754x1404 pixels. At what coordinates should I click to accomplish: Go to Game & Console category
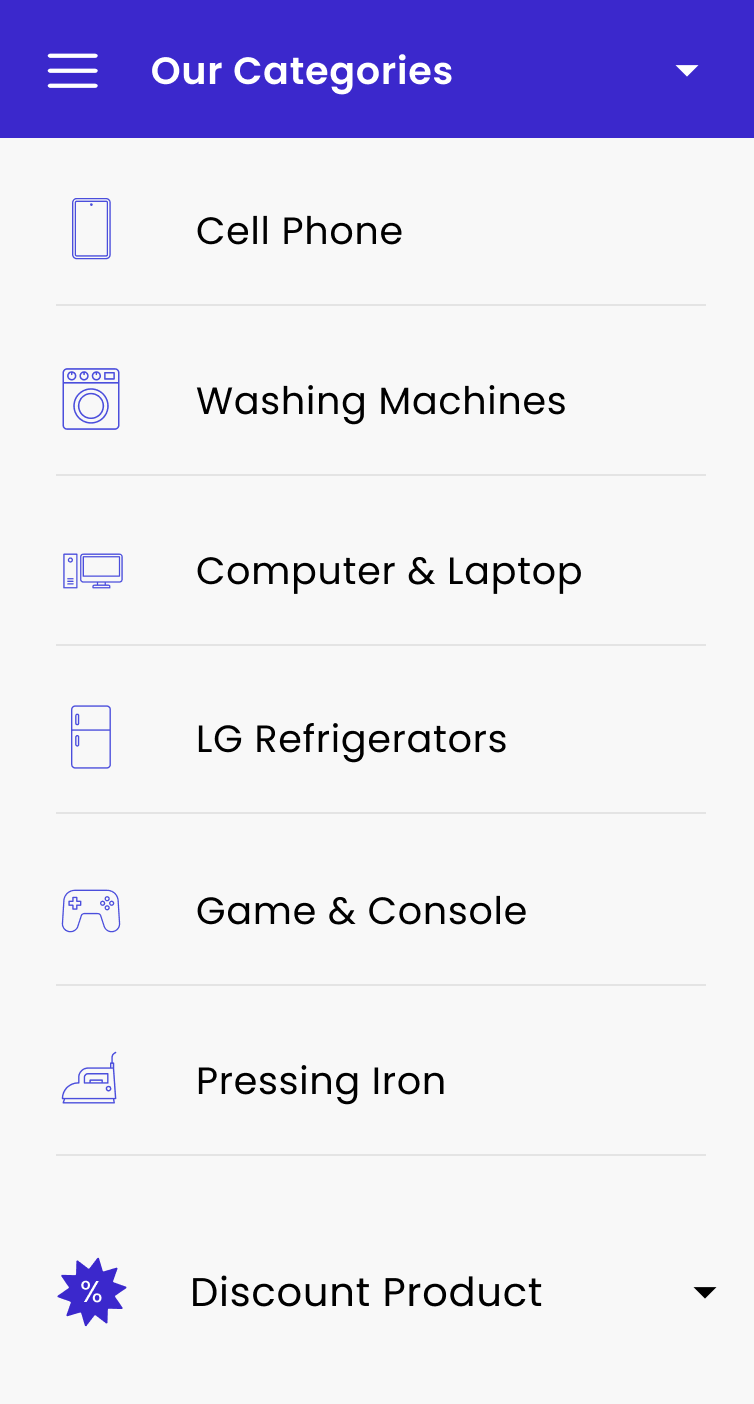(381, 910)
